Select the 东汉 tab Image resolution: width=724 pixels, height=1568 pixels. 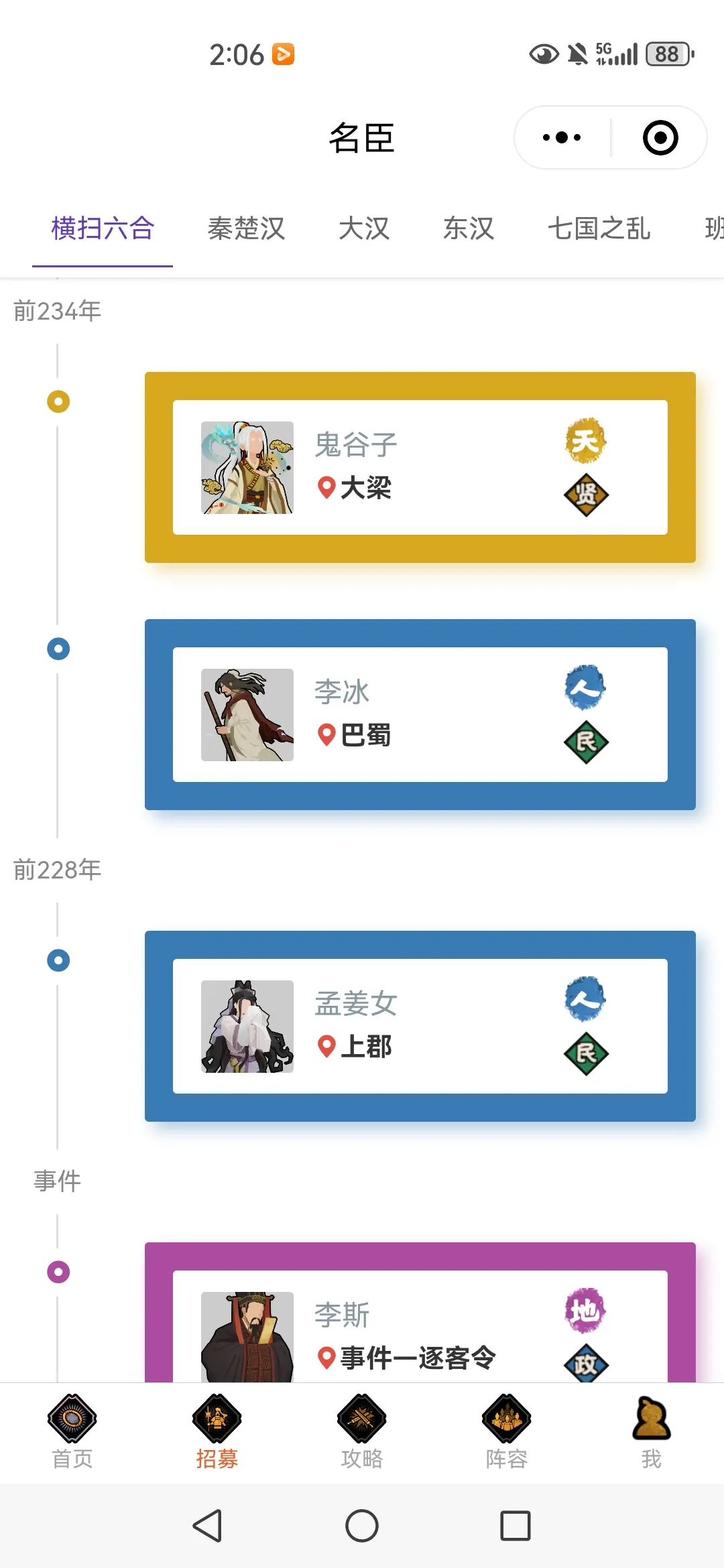pos(469,228)
